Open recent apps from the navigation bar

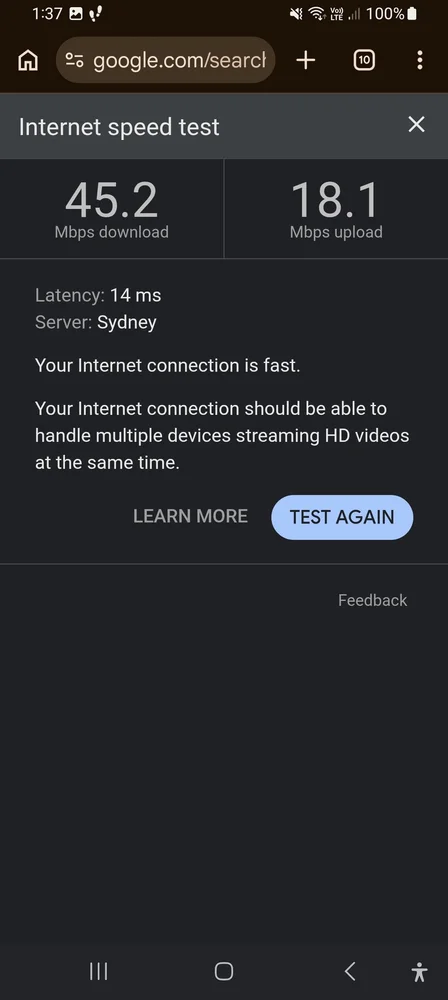pos(98,971)
